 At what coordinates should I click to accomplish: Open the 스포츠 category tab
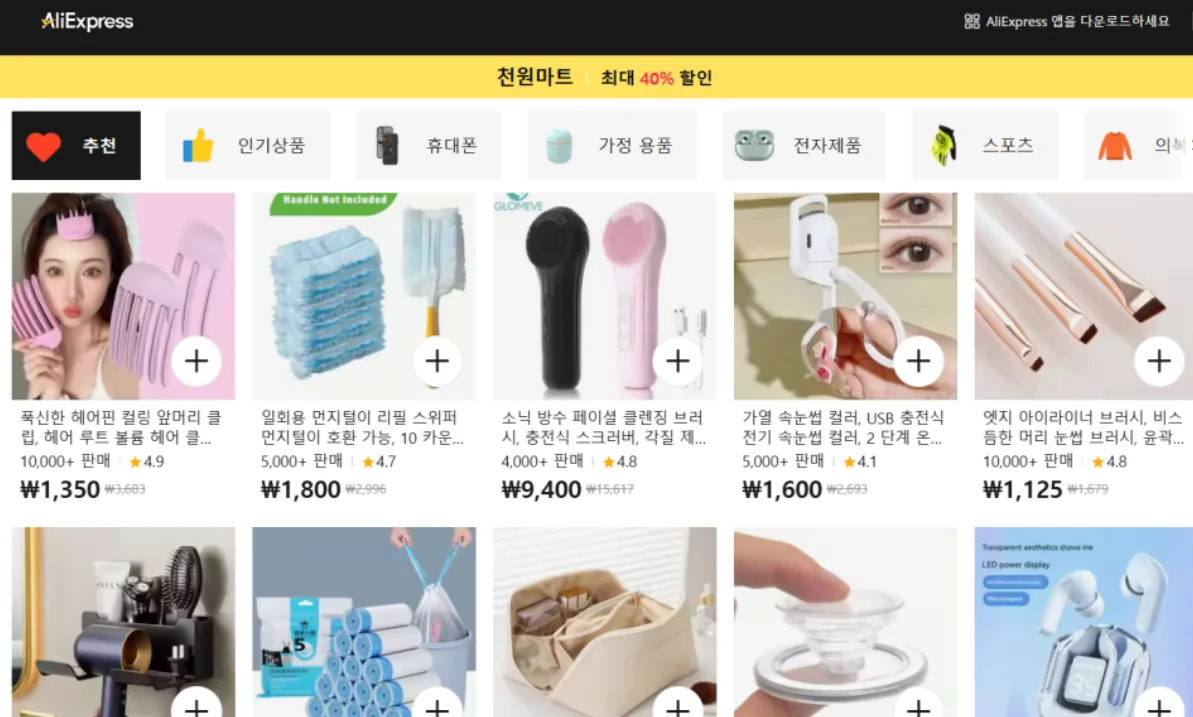point(984,146)
